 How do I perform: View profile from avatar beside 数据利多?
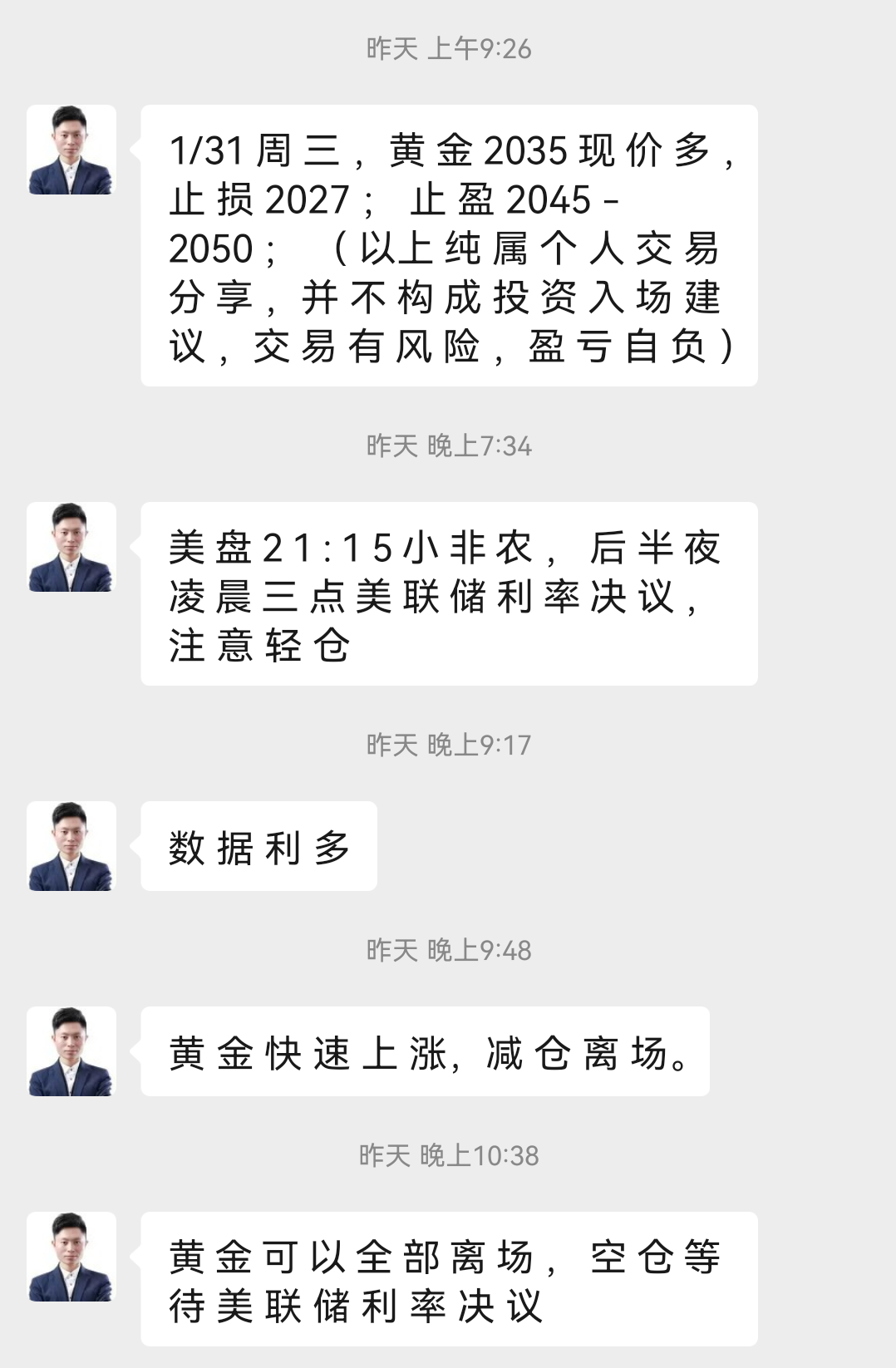[x=71, y=847]
